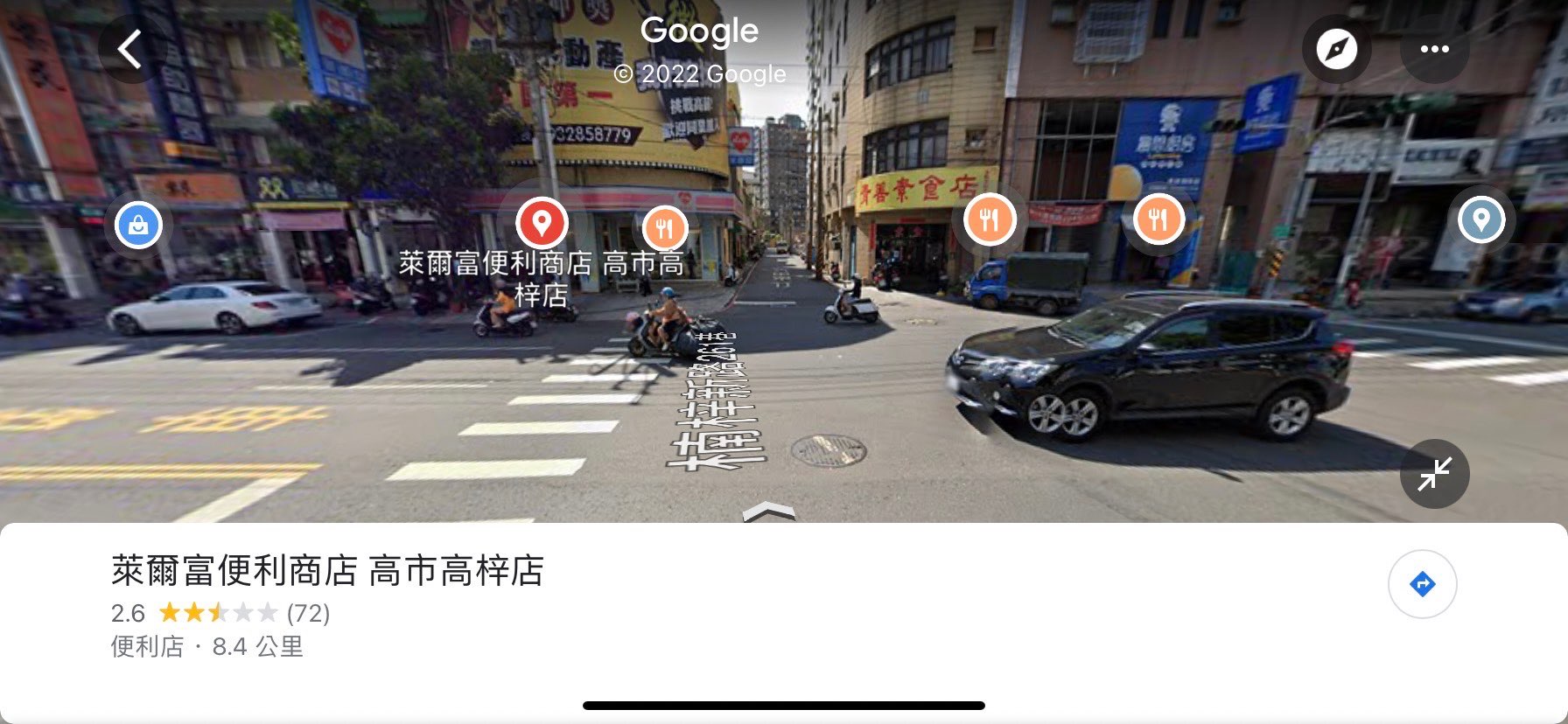Go back from Street View
The width and height of the screenshot is (1568, 724).
[131, 49]
